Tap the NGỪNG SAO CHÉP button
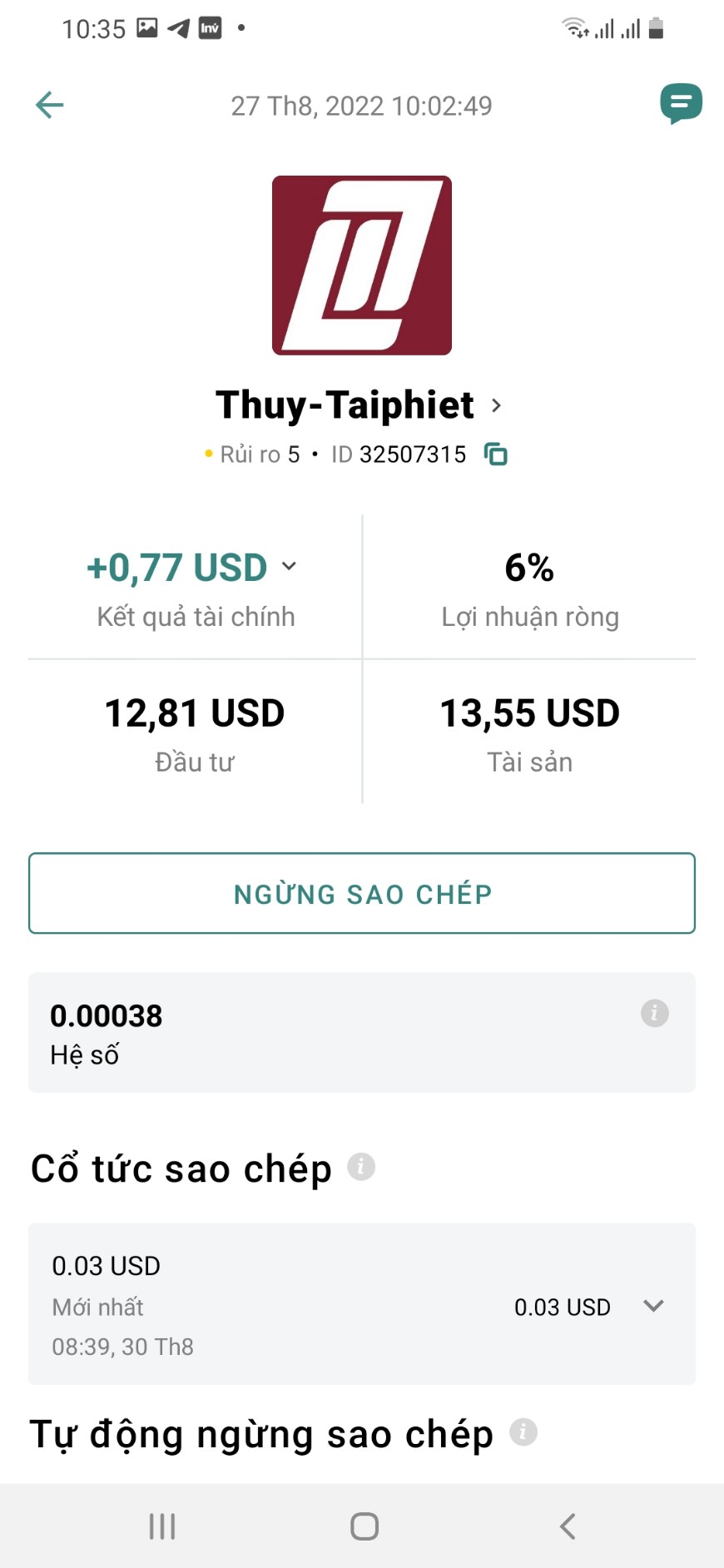This screenshot has height=1568, width=724. pos(362,893)
